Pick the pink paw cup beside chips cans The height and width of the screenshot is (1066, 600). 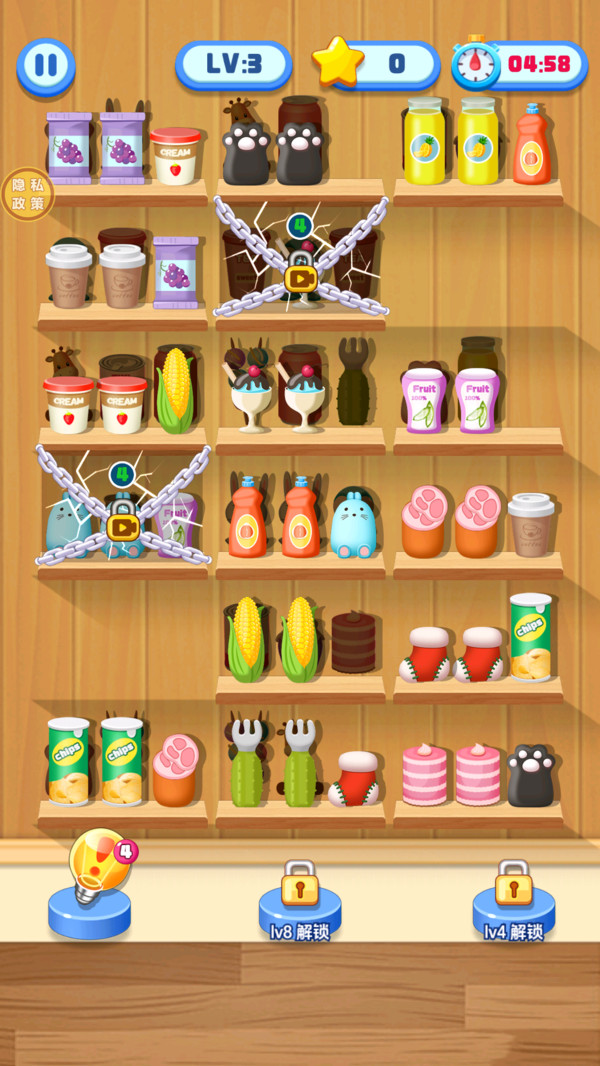175,770
